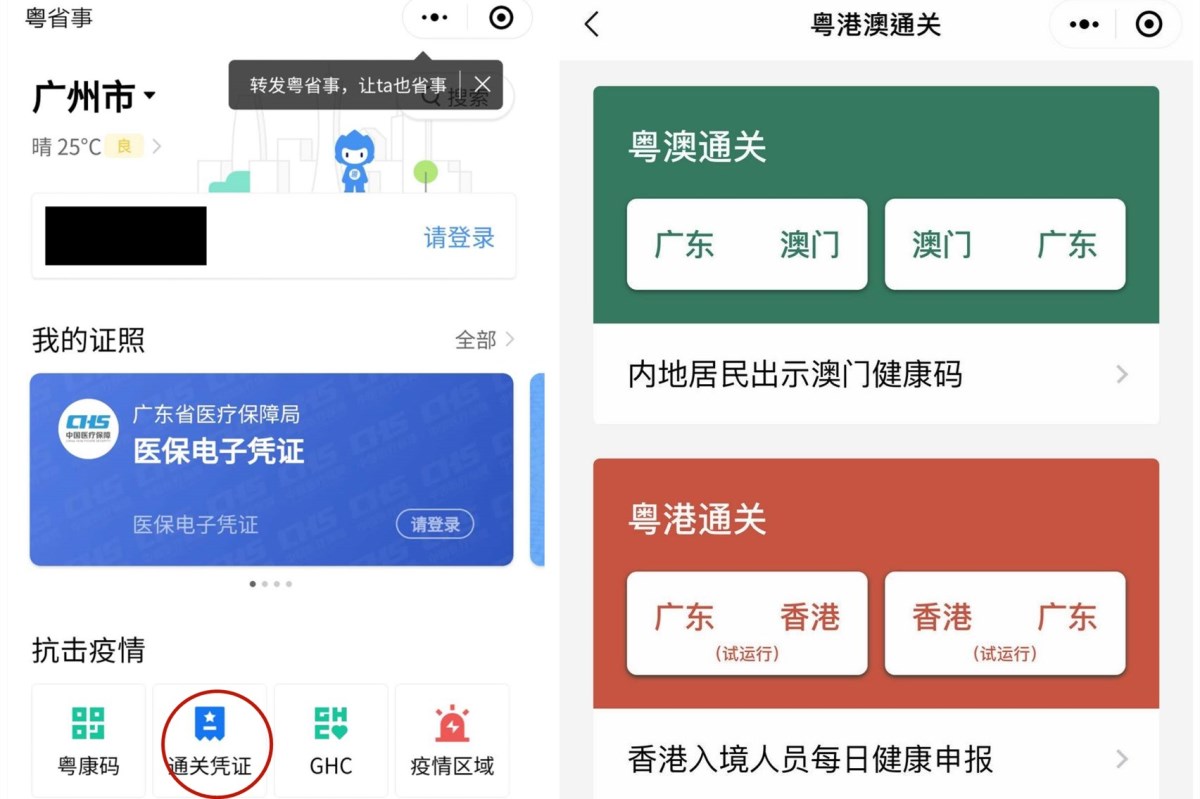Select 香港 to 广东 trial clearance
This screenshot has width=1200, height=799.
(1005, 624)
